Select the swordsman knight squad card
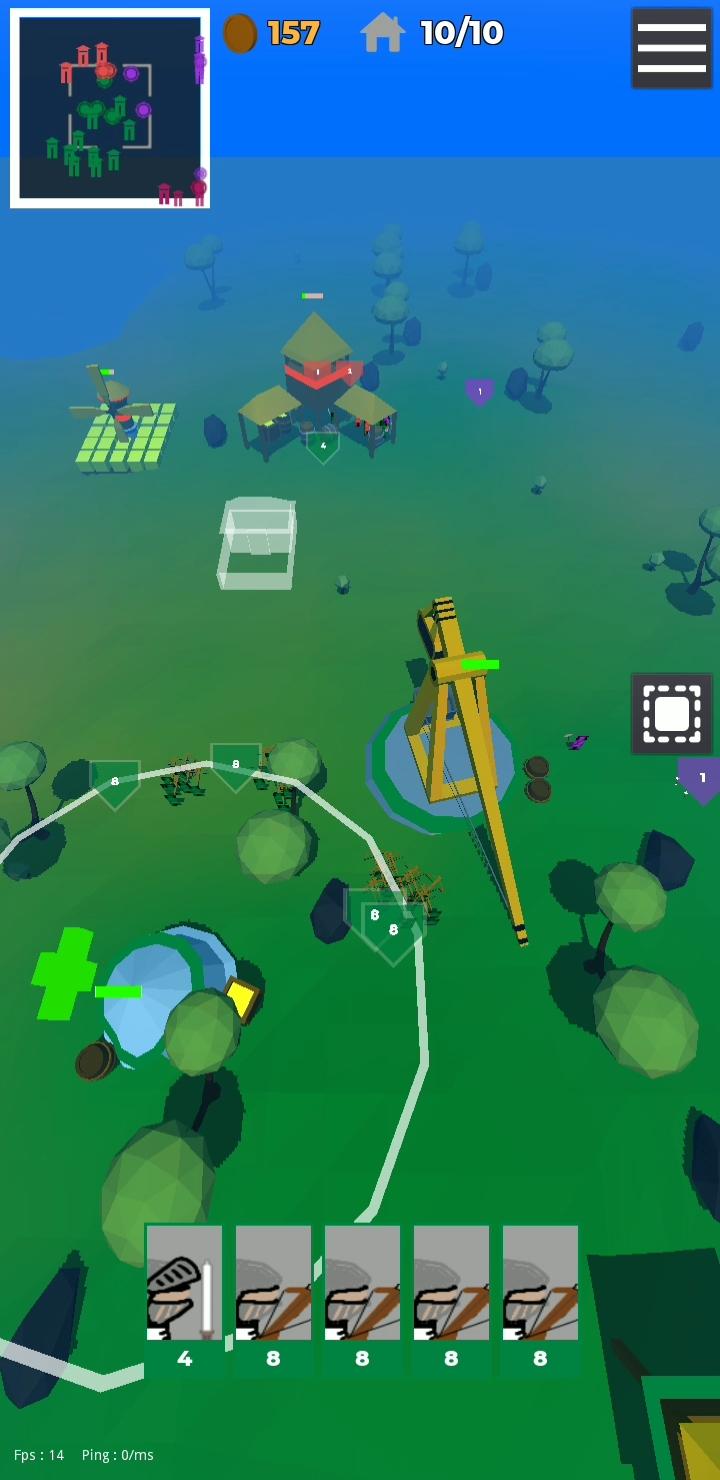The height and width of the screenshot is (1480, 720). (184, 1298)
